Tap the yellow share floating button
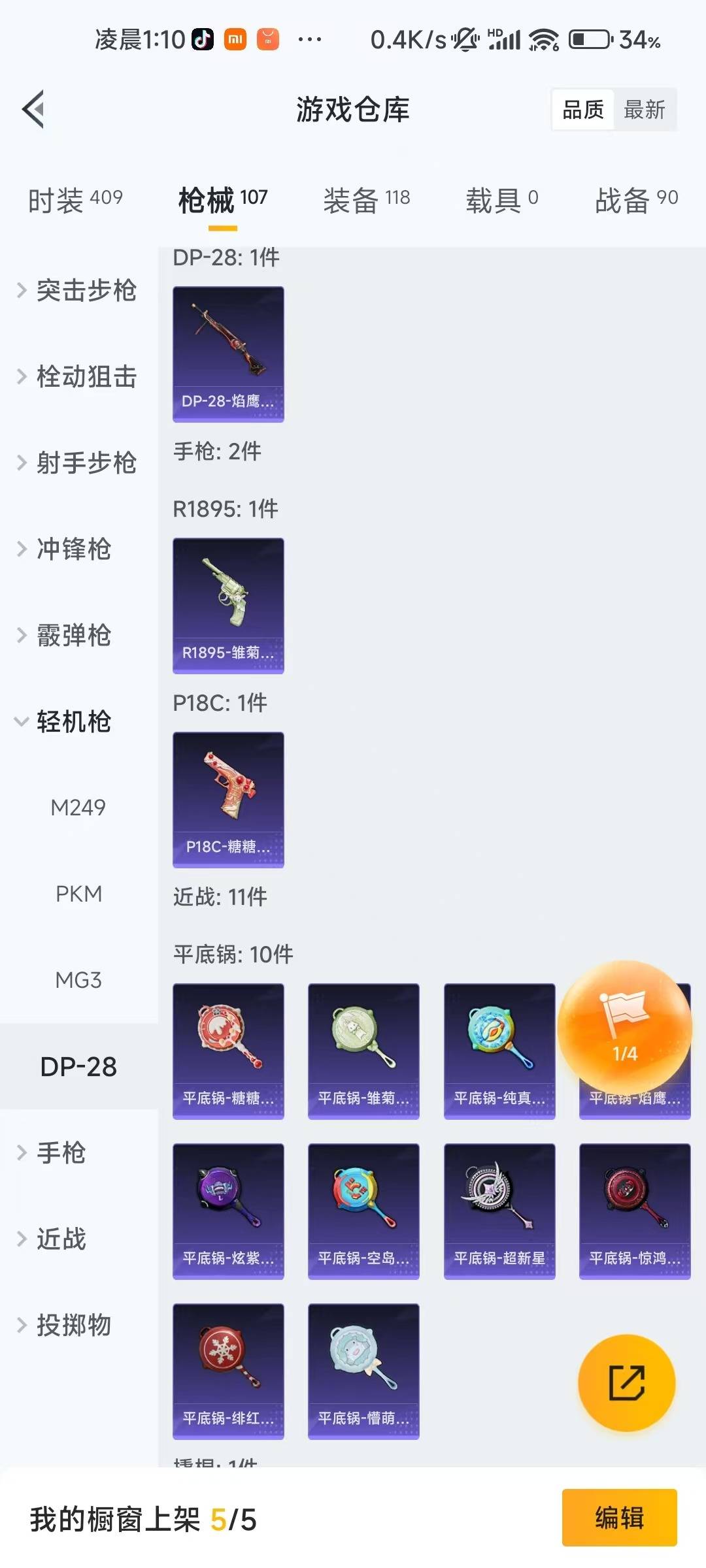This screenshot has width=706, height=1568. tap(627, 1382)
